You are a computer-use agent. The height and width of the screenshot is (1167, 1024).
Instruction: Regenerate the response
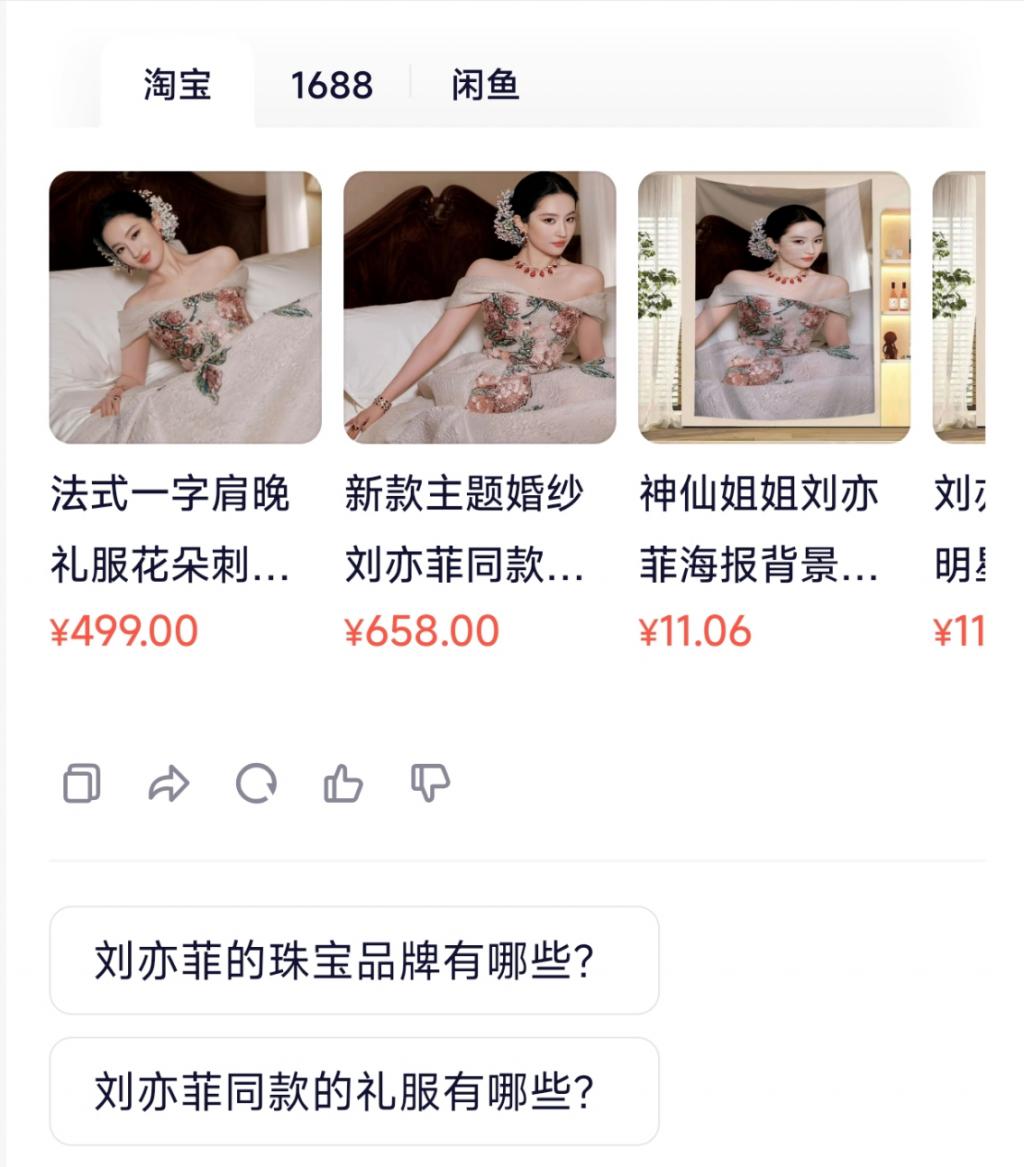click(x=256, y=784)
